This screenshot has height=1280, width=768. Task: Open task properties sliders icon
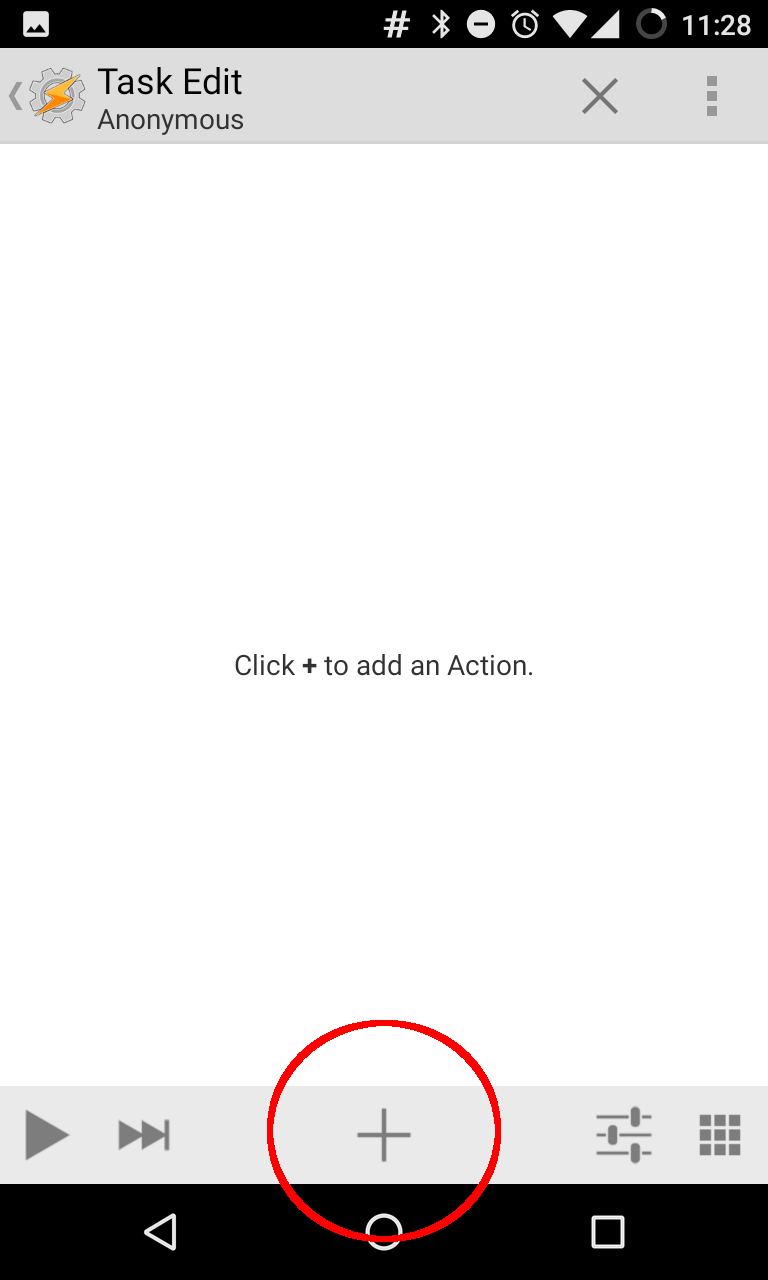(624, 1135)
